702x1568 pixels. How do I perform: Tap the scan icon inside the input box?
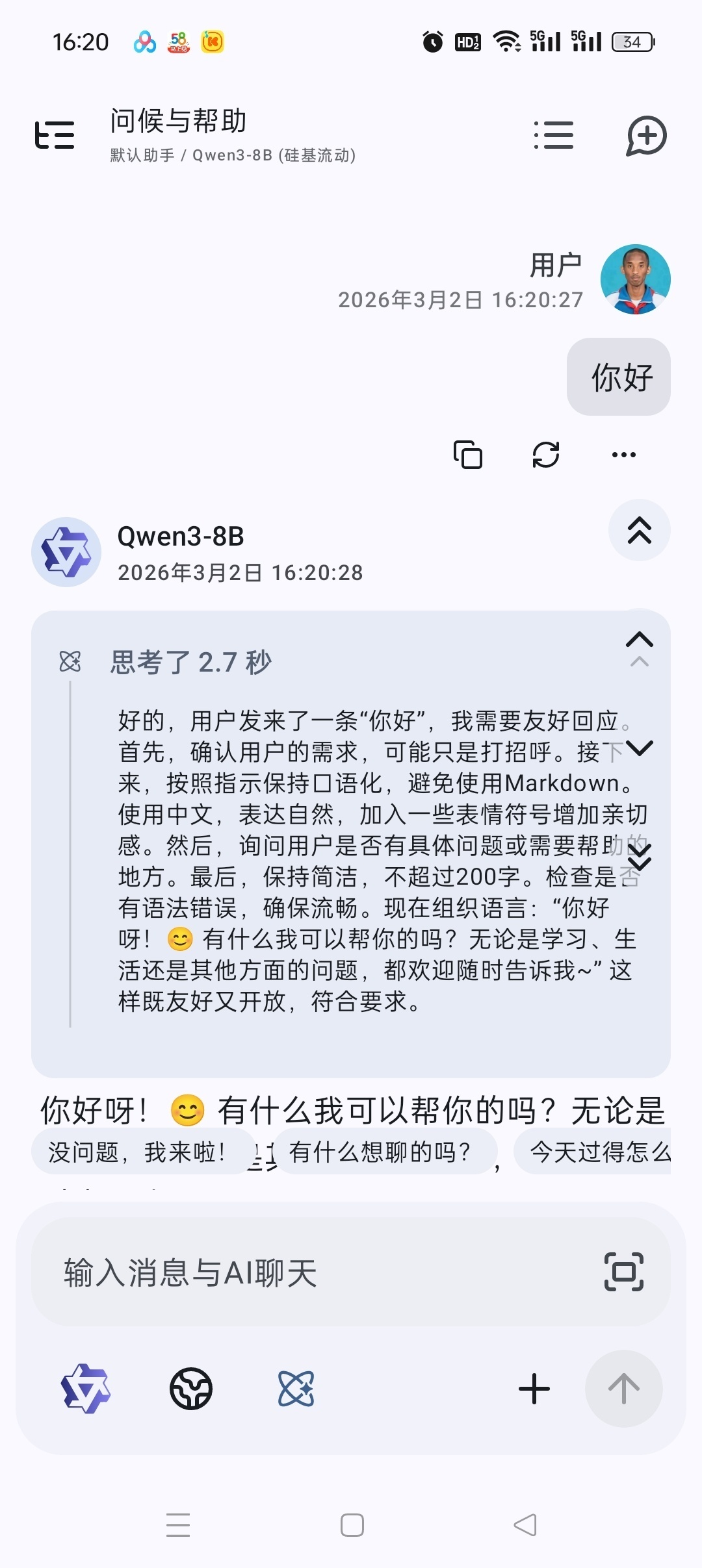[x=624, y=1272]
